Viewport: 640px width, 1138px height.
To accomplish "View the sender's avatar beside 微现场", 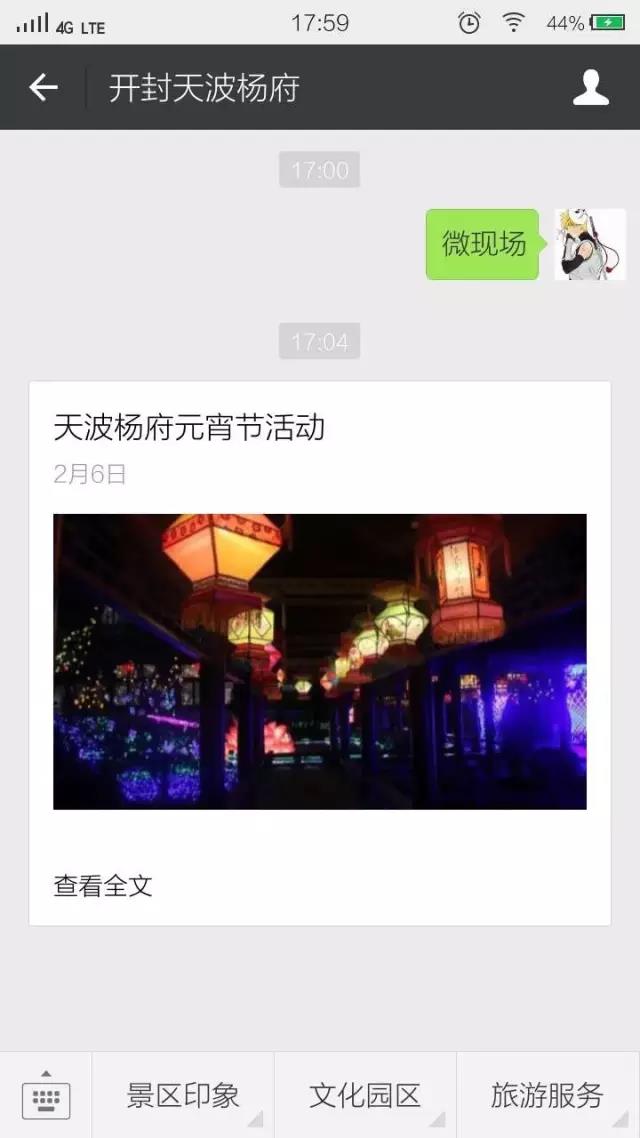I will pyautogui.click(x=590, y=244).
